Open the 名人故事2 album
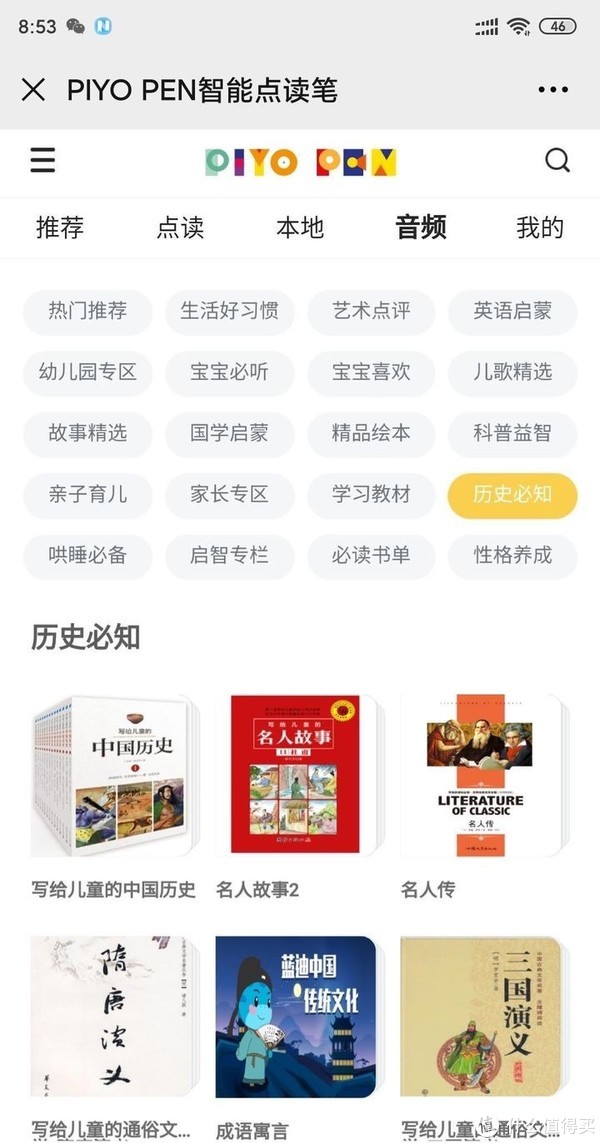This screenshot has height=1143, width=600. click(299, 776)
